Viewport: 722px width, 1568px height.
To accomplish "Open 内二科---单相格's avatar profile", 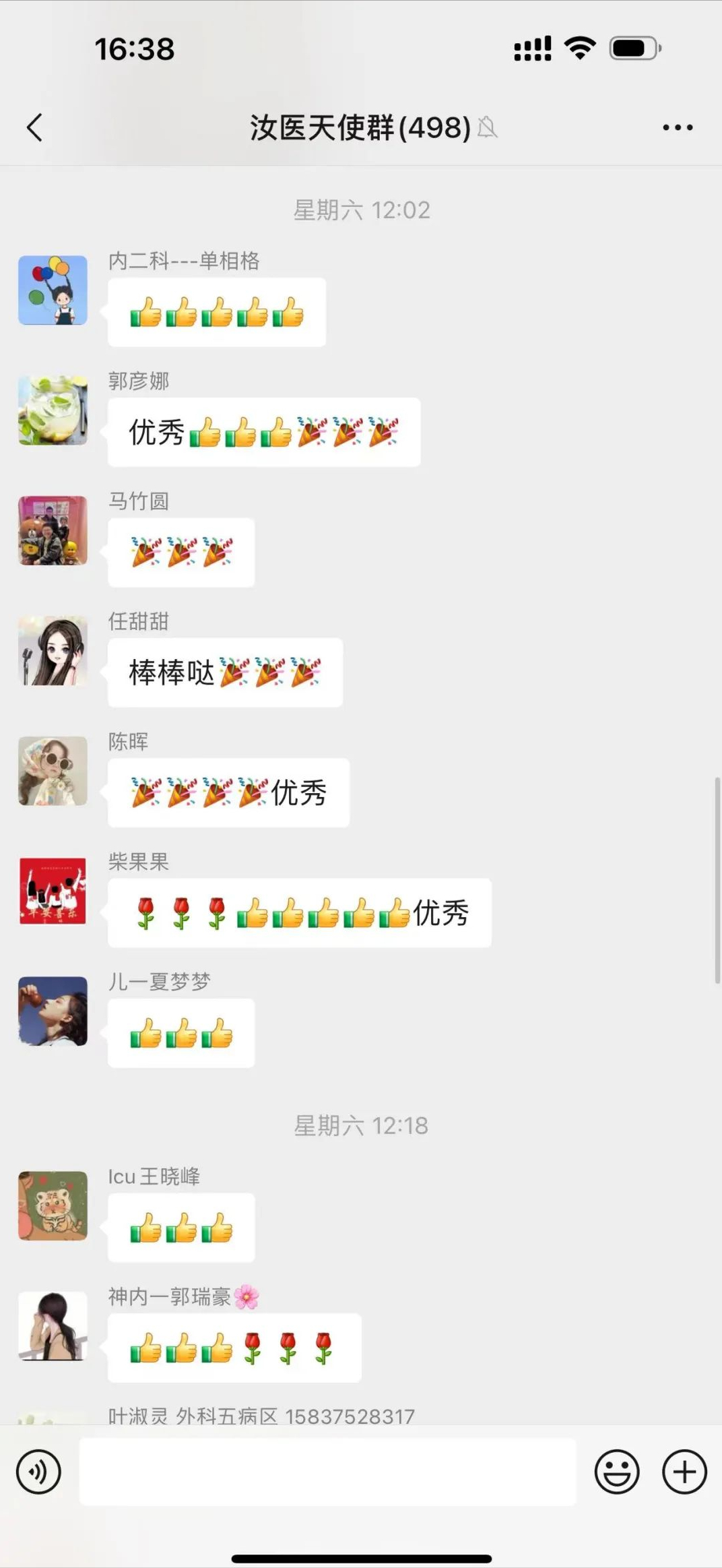I will tap(53, 290).
